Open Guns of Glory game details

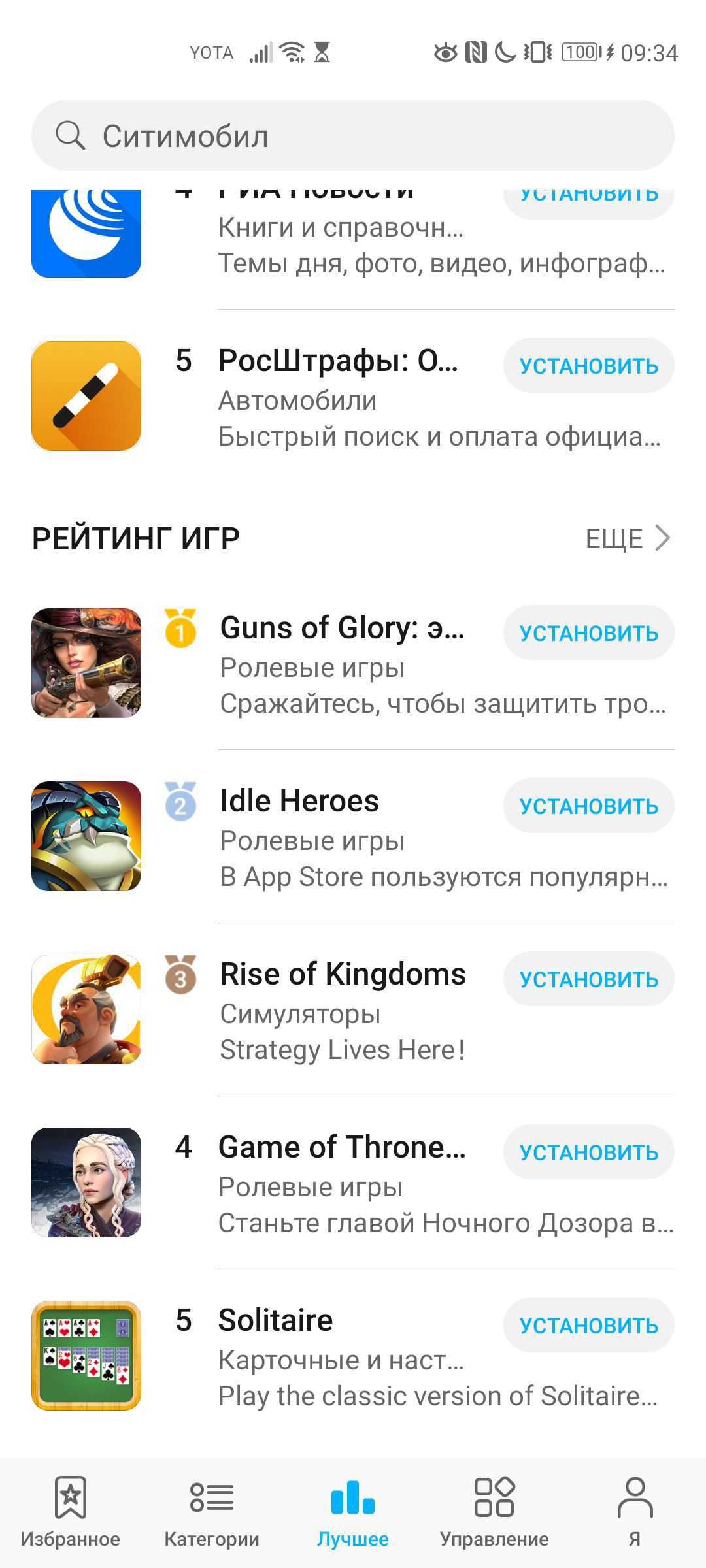click(342, 628)
